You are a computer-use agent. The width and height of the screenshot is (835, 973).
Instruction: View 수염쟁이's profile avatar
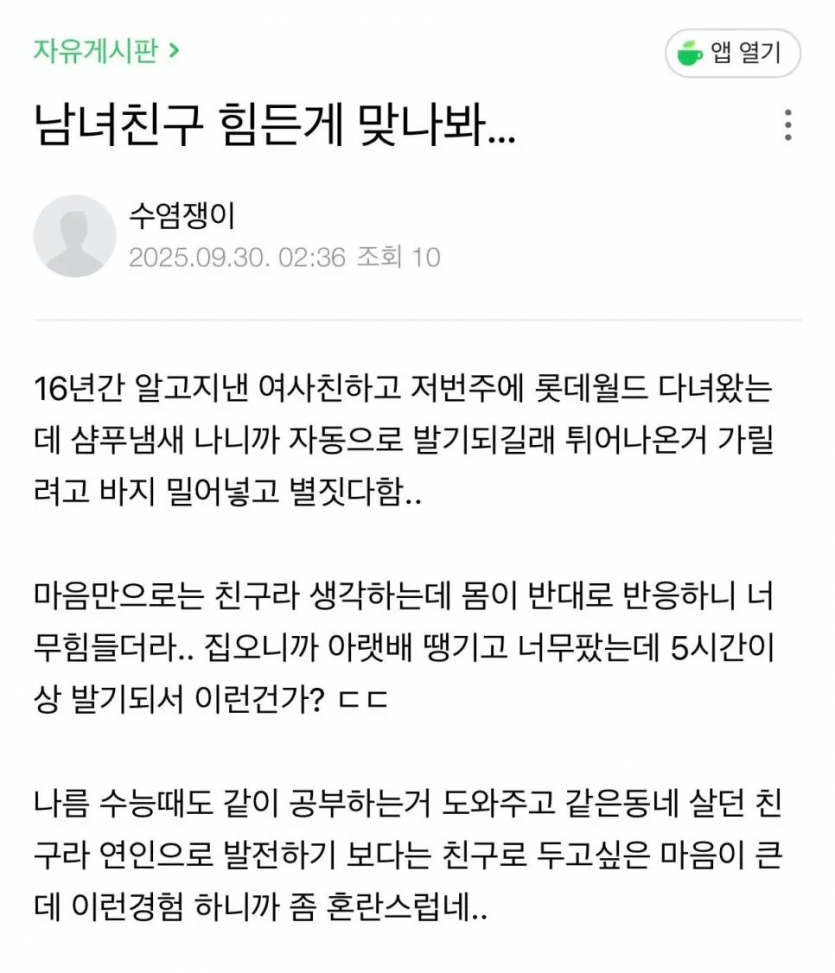(x=75, y=236)
